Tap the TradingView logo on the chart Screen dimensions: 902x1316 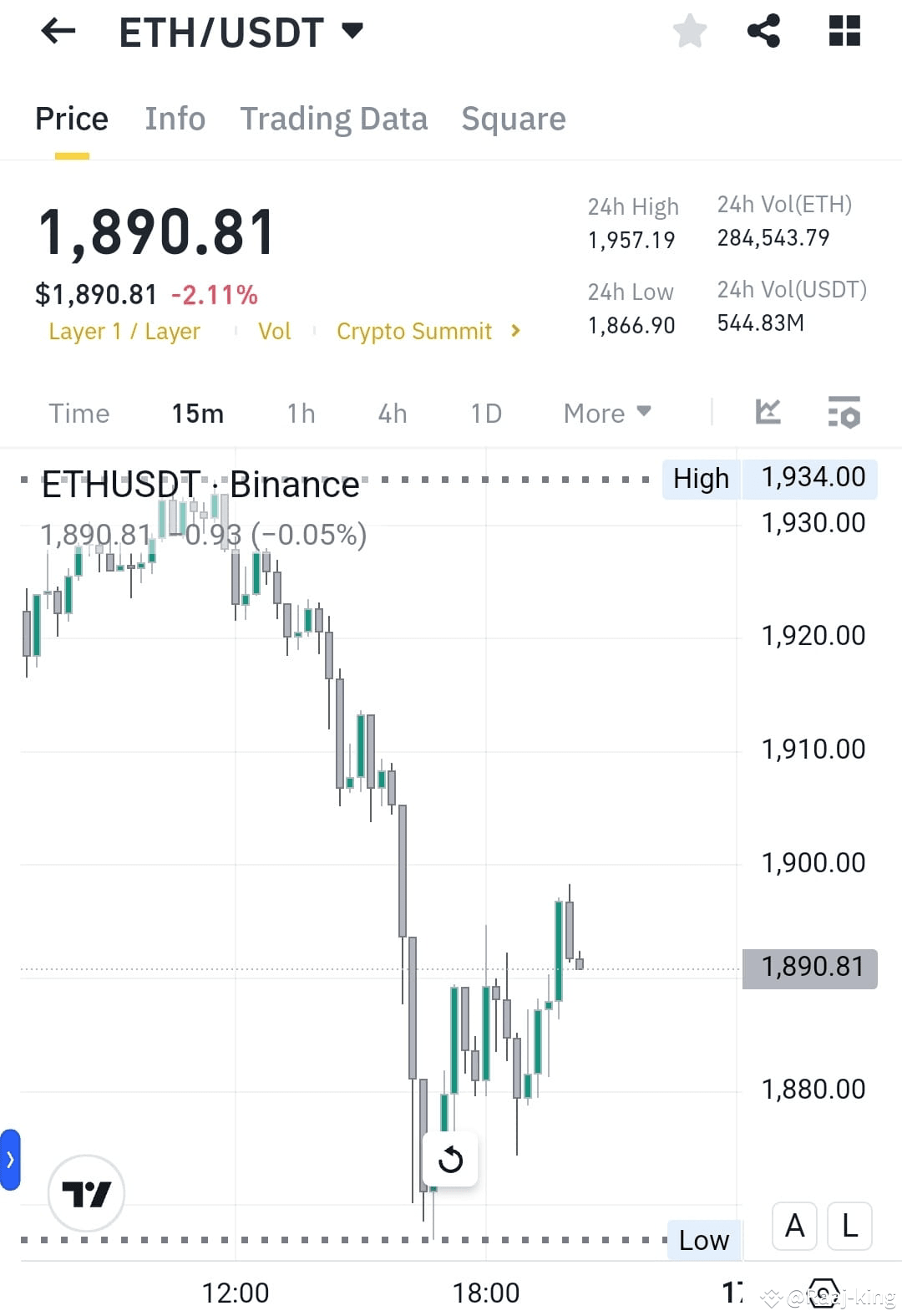87,1193
